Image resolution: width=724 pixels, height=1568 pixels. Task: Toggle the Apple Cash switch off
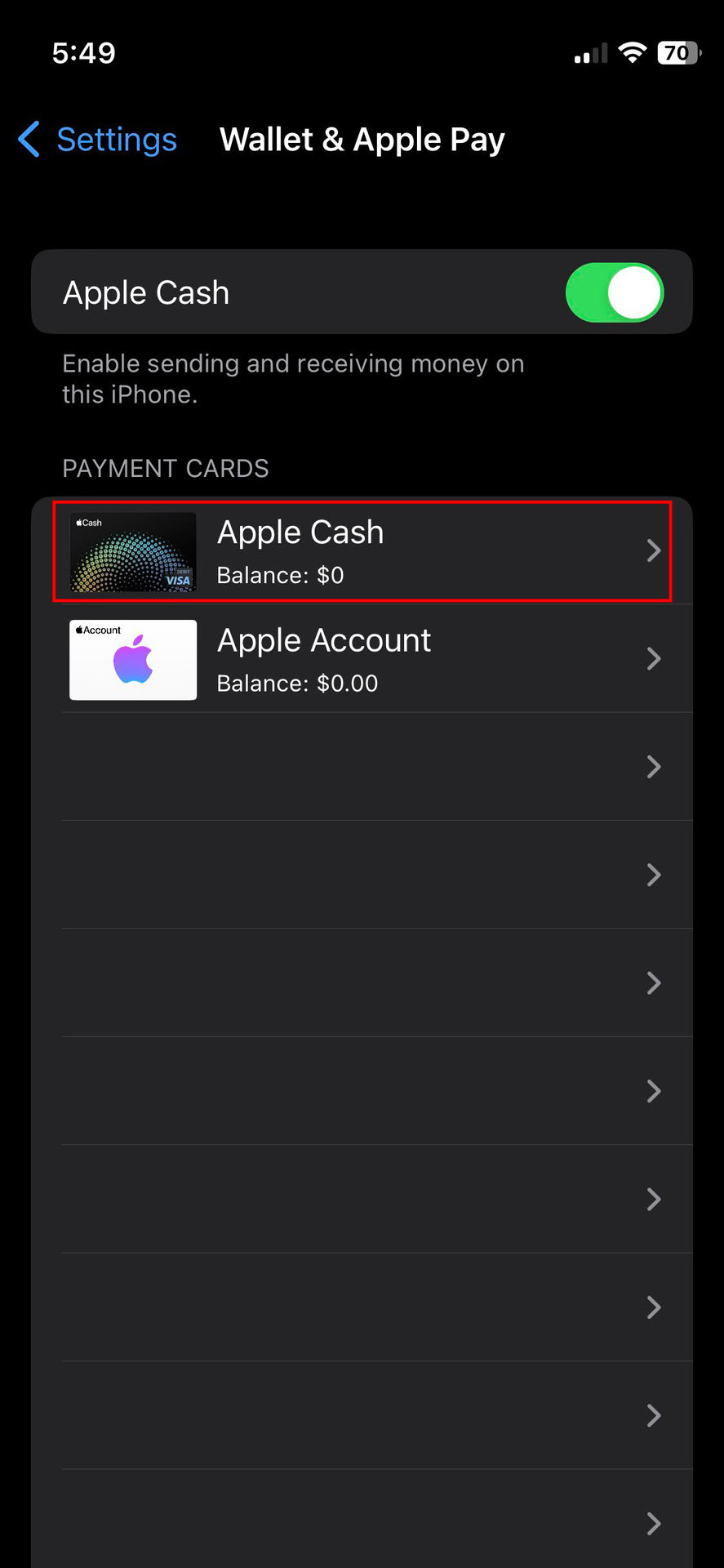[615, 292]
